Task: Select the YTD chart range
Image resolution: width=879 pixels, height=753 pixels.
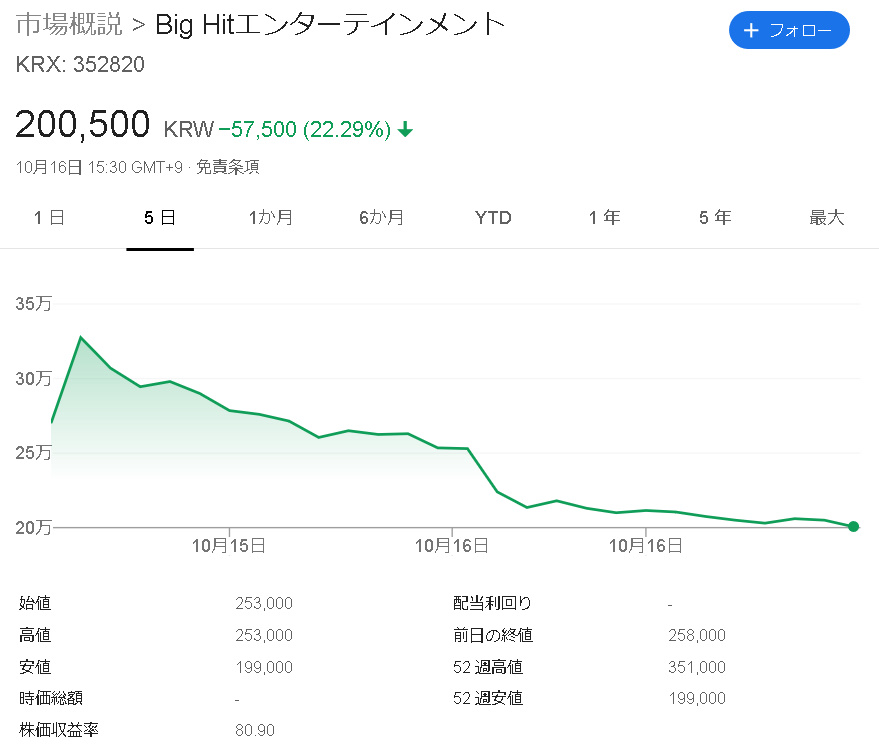Action: (493, 217)
